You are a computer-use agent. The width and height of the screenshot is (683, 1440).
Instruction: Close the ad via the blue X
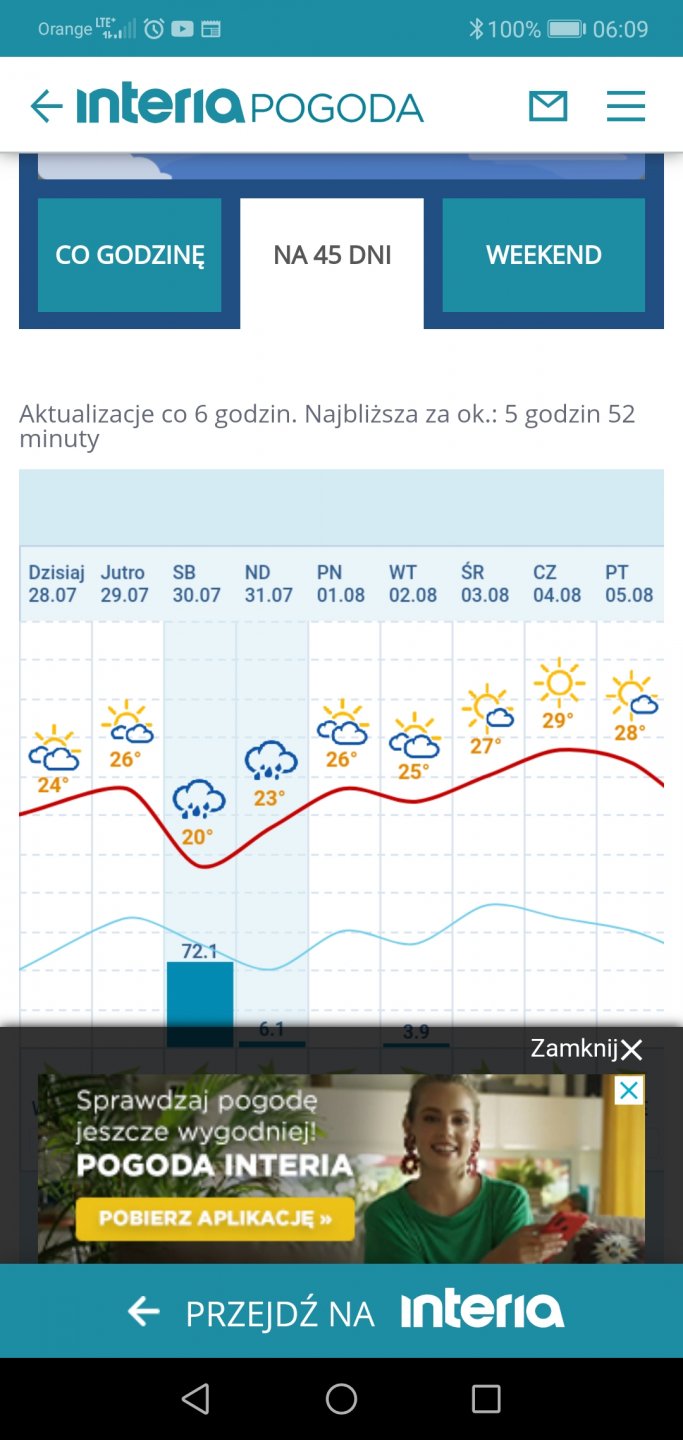click(628, 1090)
